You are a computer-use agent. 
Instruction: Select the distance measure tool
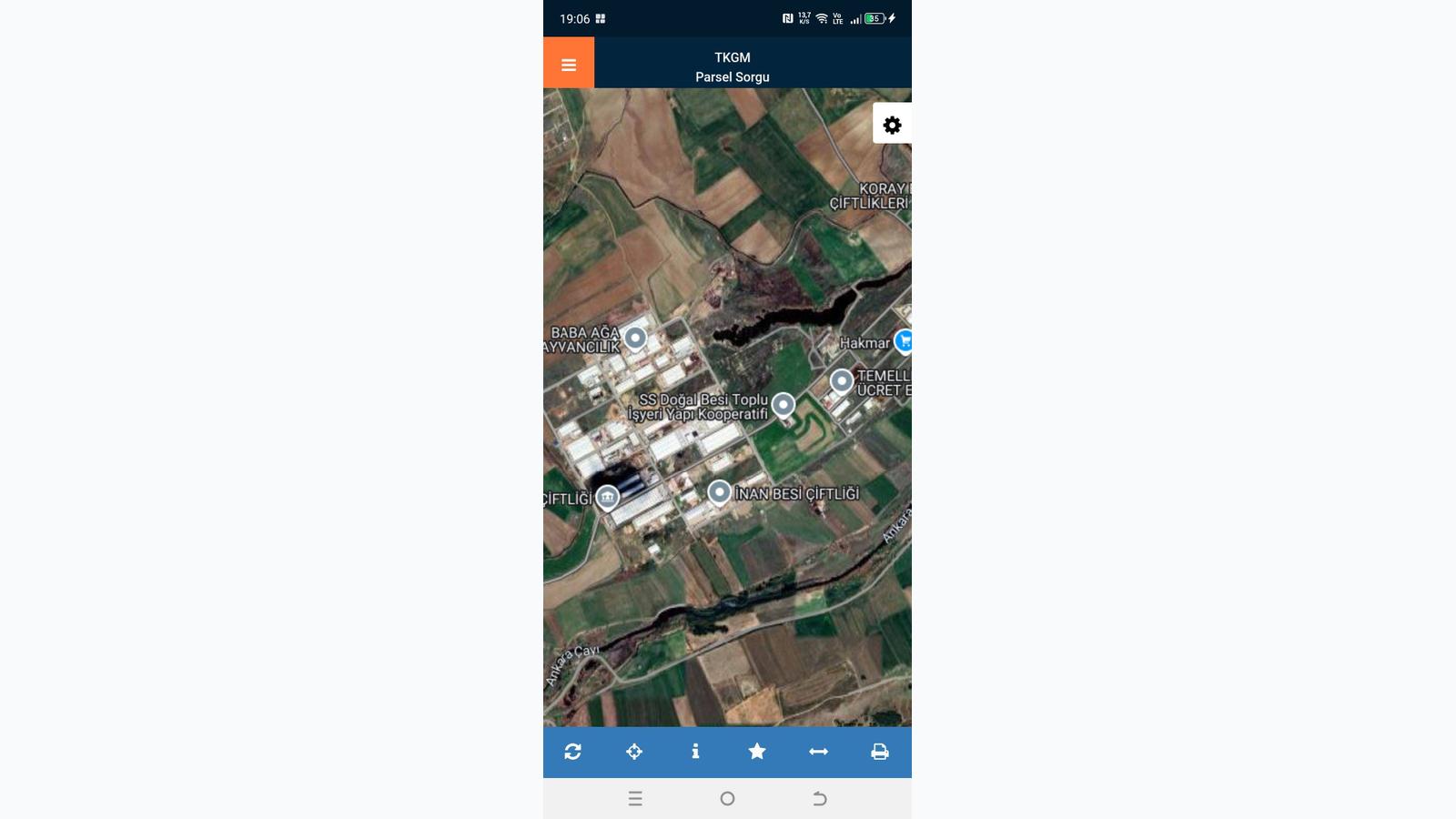click(818, 752)
